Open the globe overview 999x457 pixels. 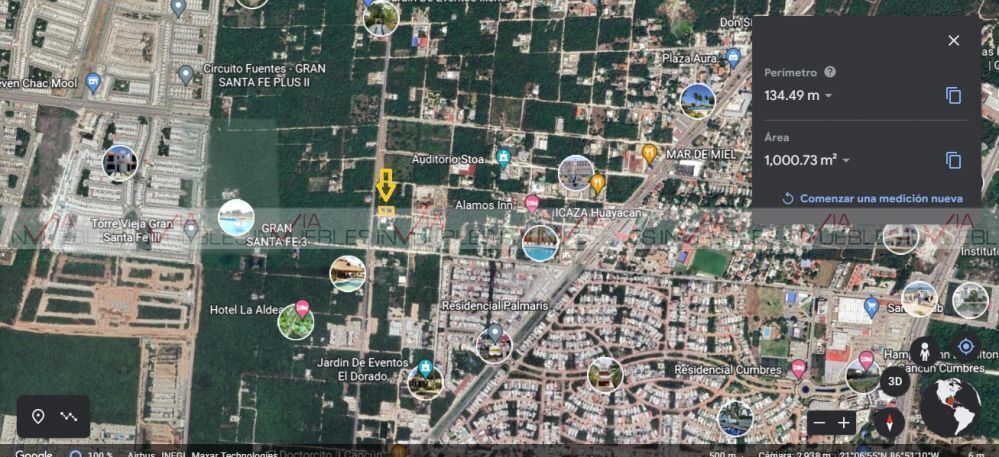[950, 407]
